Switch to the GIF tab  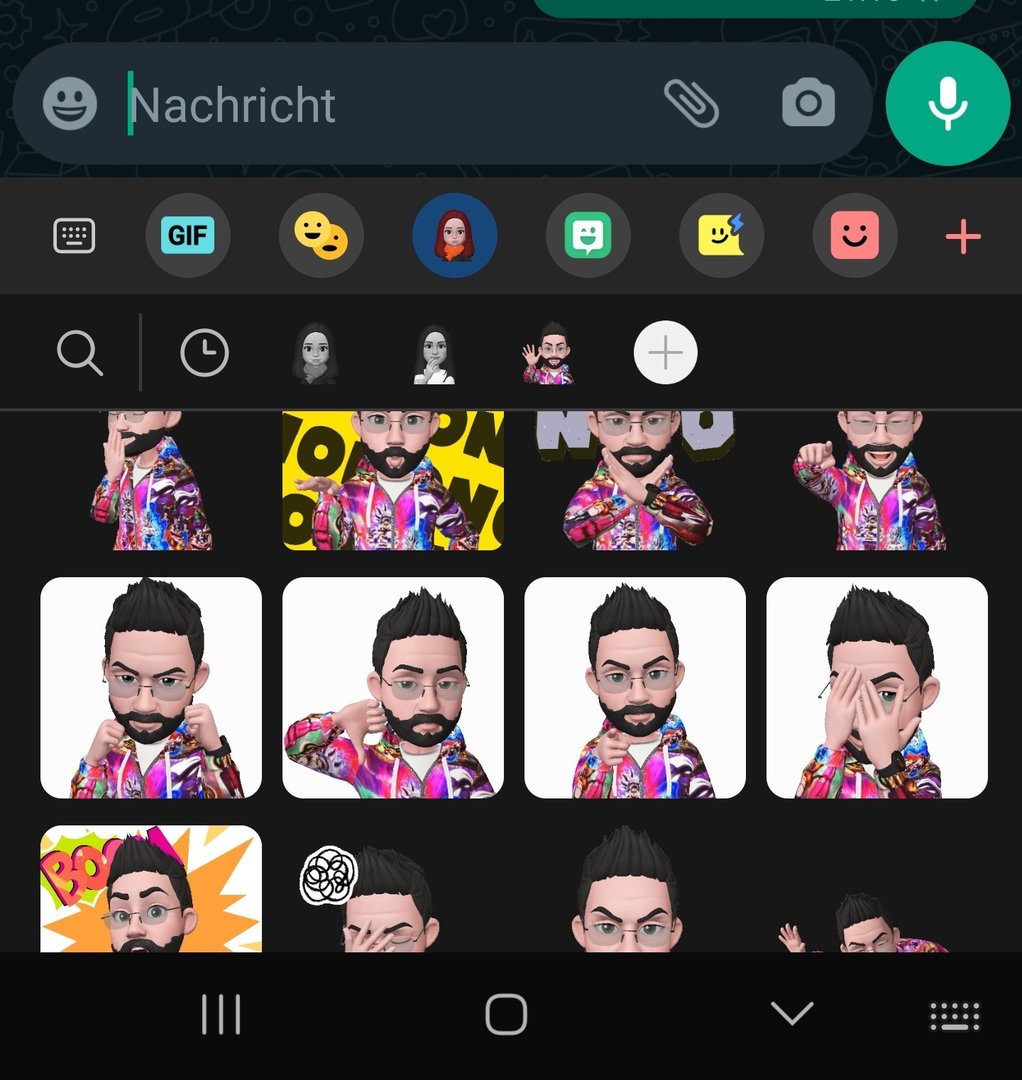(188, 237)
